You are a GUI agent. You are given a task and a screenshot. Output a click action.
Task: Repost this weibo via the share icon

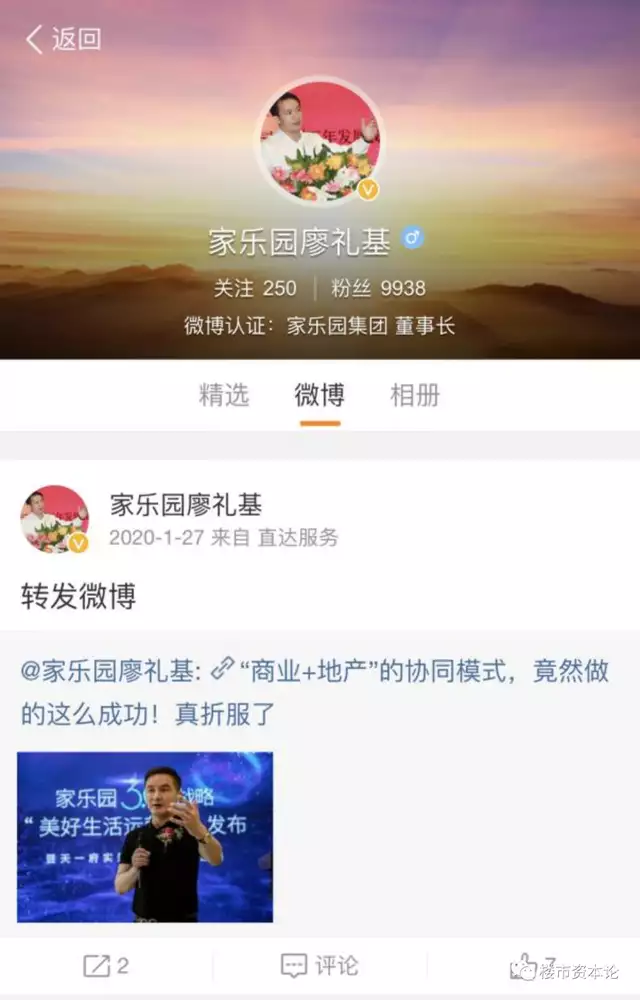105,966
